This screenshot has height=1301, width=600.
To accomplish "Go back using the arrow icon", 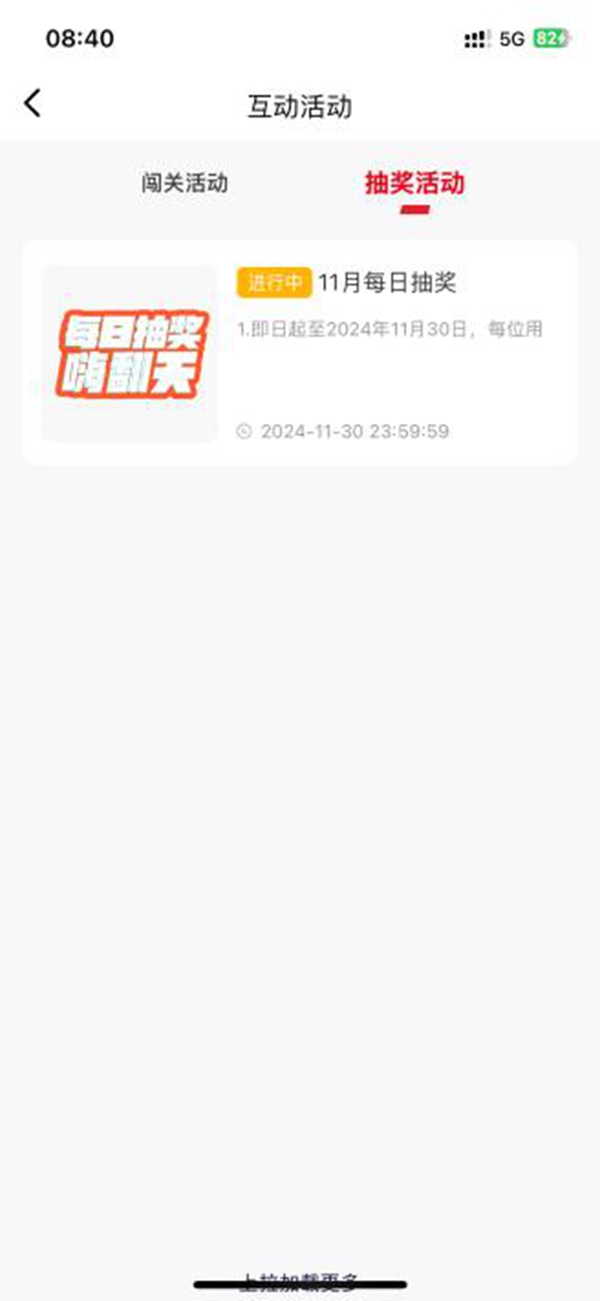I will click(33, 103).
